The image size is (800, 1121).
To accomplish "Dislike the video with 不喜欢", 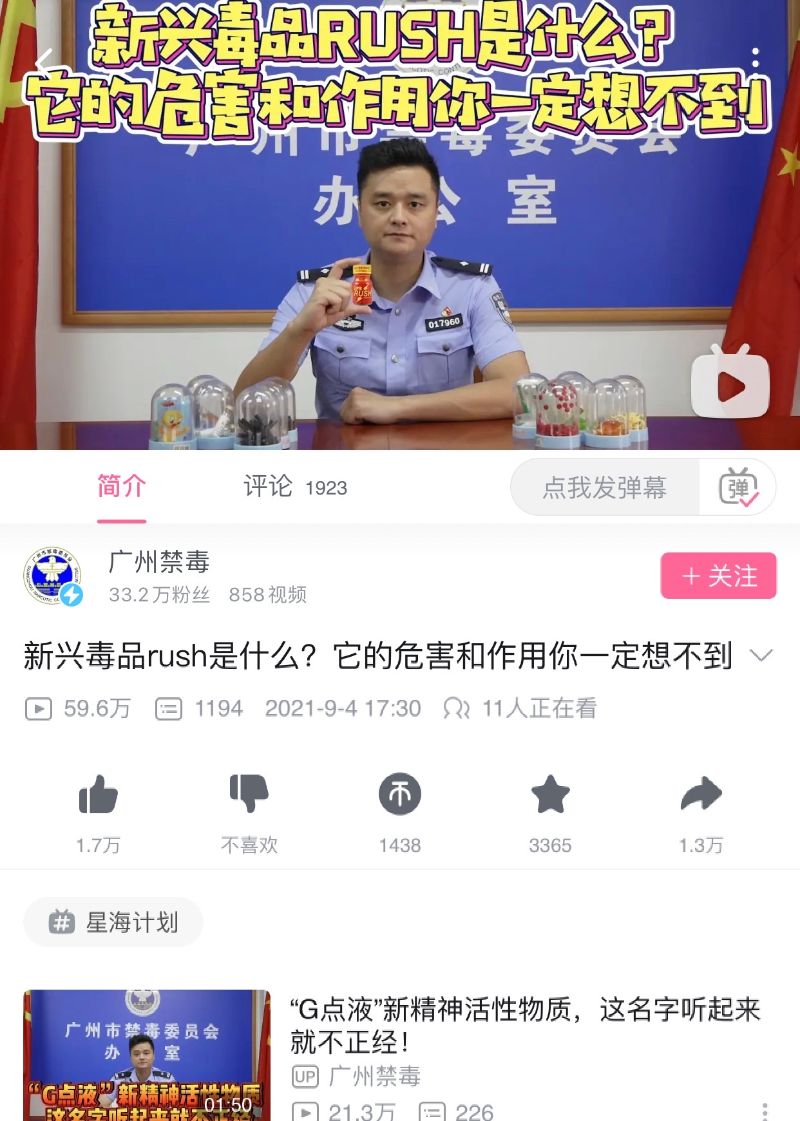I will (249, 797).
